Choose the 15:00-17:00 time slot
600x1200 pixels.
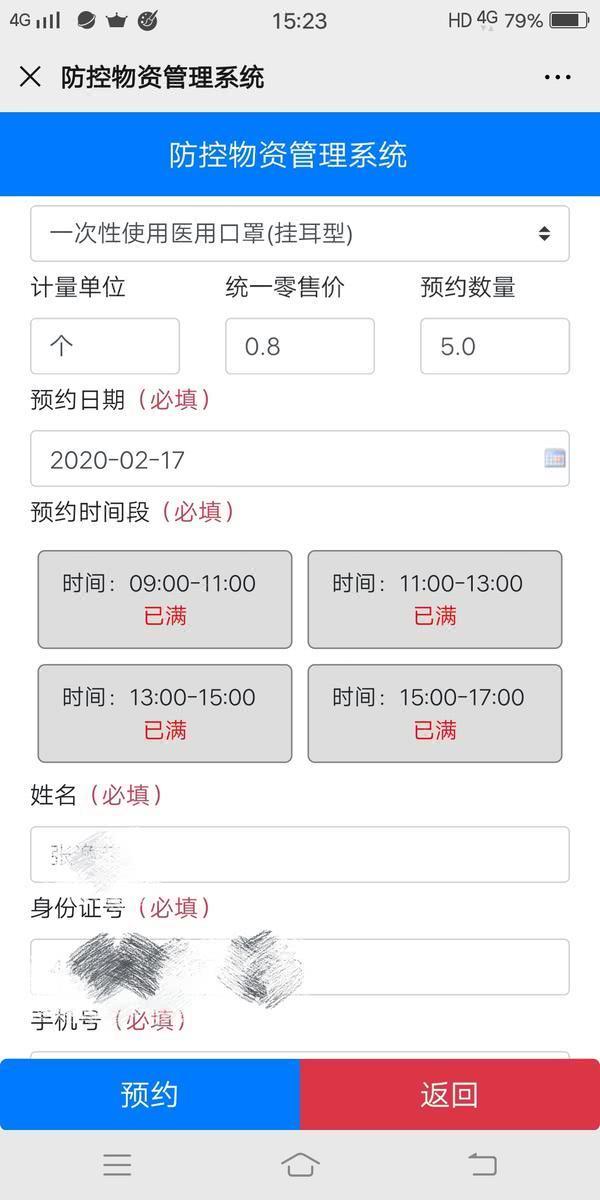[435, 713]
